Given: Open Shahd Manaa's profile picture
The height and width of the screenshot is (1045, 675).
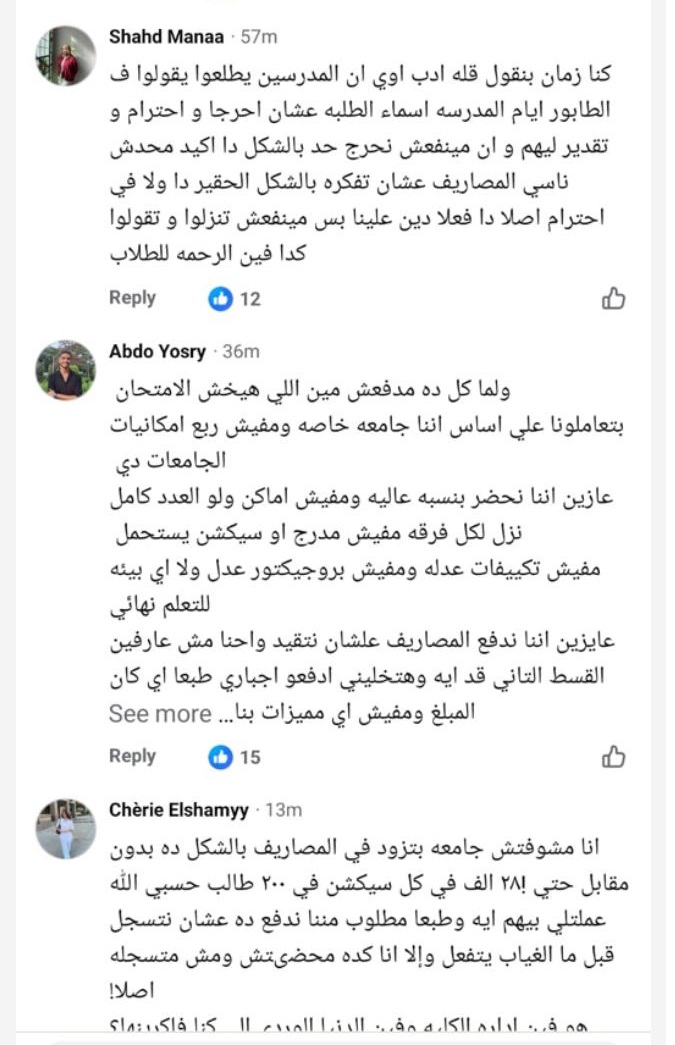Looking at the screenshot, I should [65, 55].
